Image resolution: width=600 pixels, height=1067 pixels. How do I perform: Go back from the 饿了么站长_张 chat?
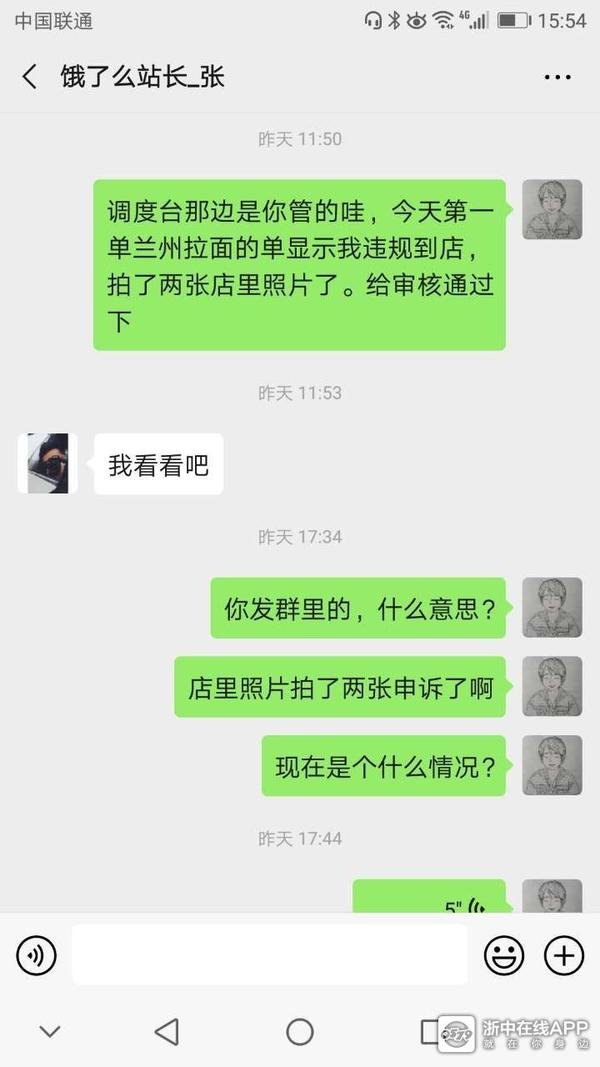29,77
